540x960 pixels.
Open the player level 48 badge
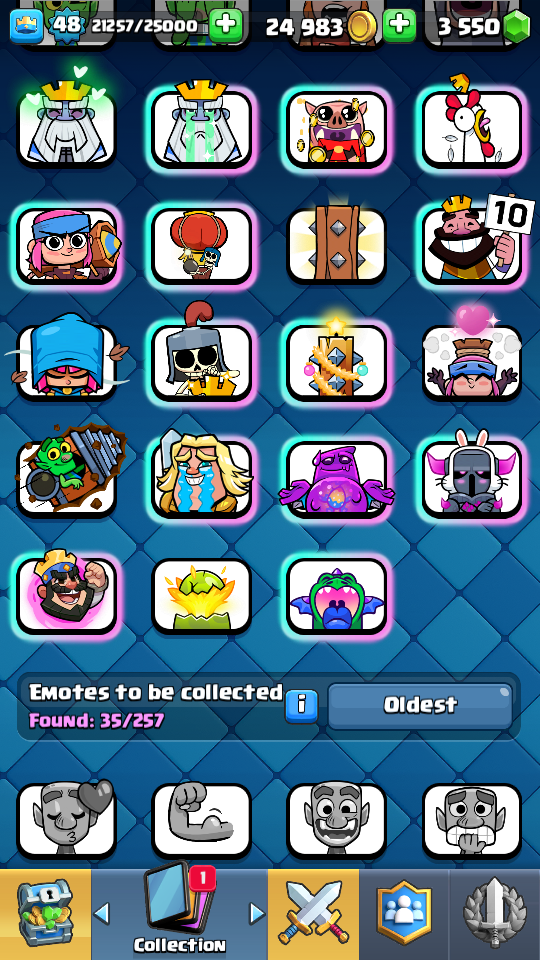click(x=66, y=25)
